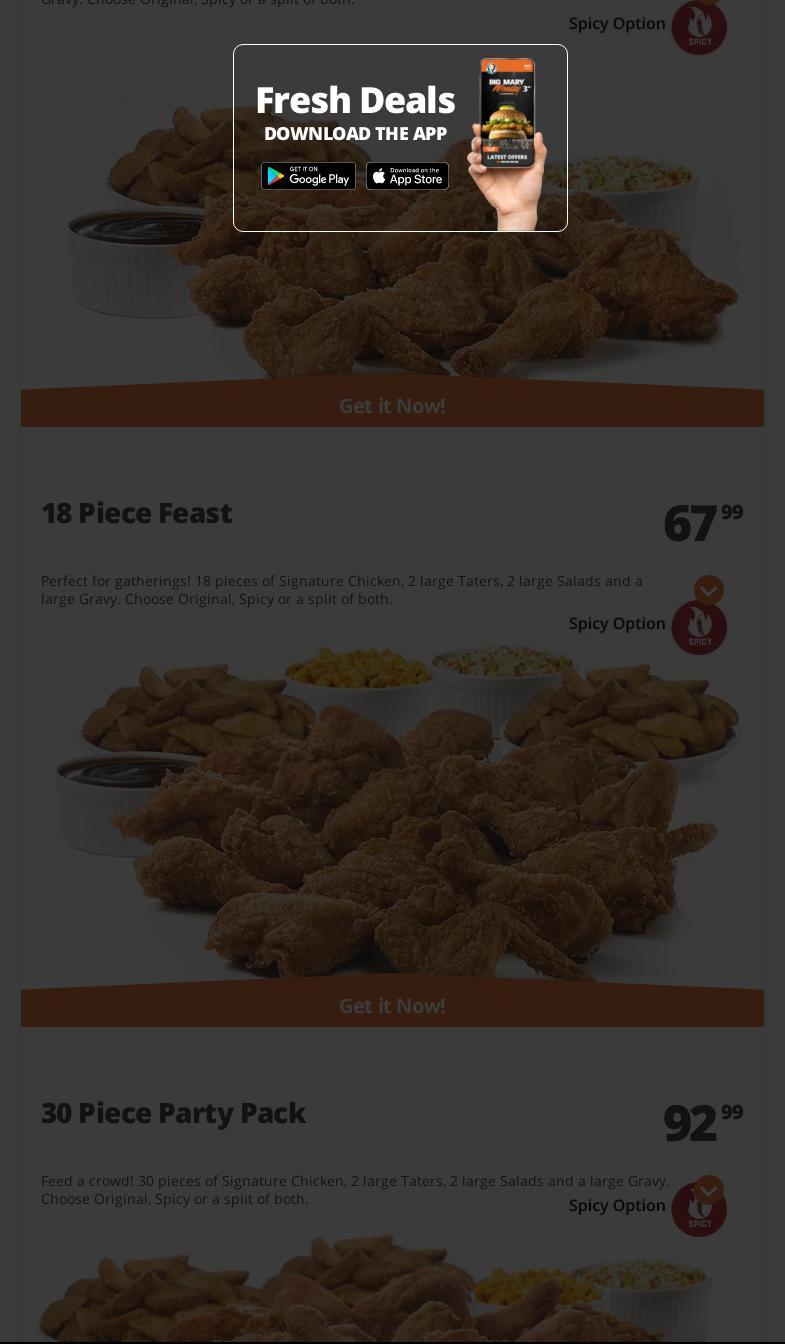Expand the 18 Piece Feast details chevron
This screenshot has width=785, height=1344.
[x=709, y=590]
